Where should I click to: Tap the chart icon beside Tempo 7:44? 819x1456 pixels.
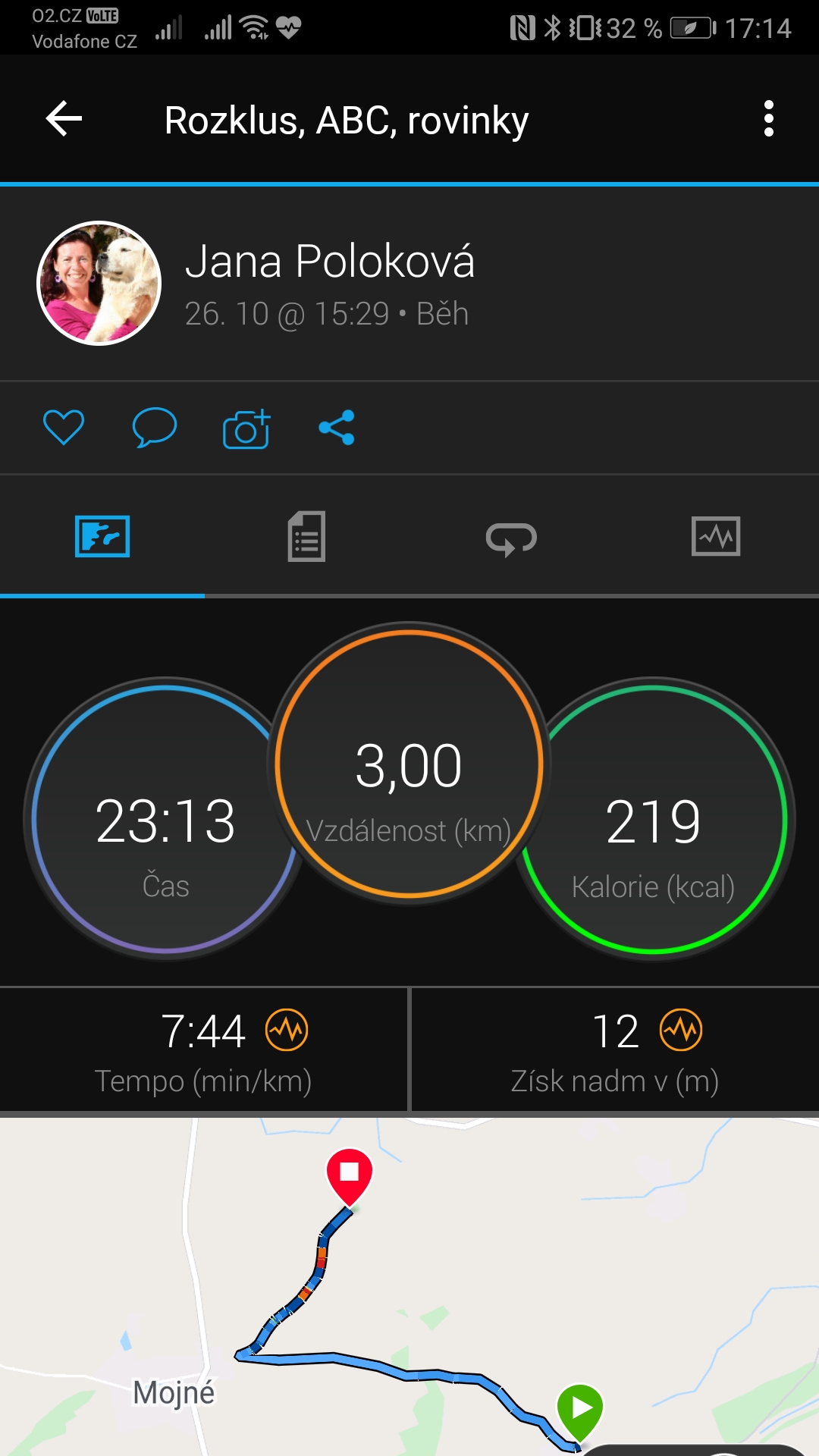[x=287, y=1030]
